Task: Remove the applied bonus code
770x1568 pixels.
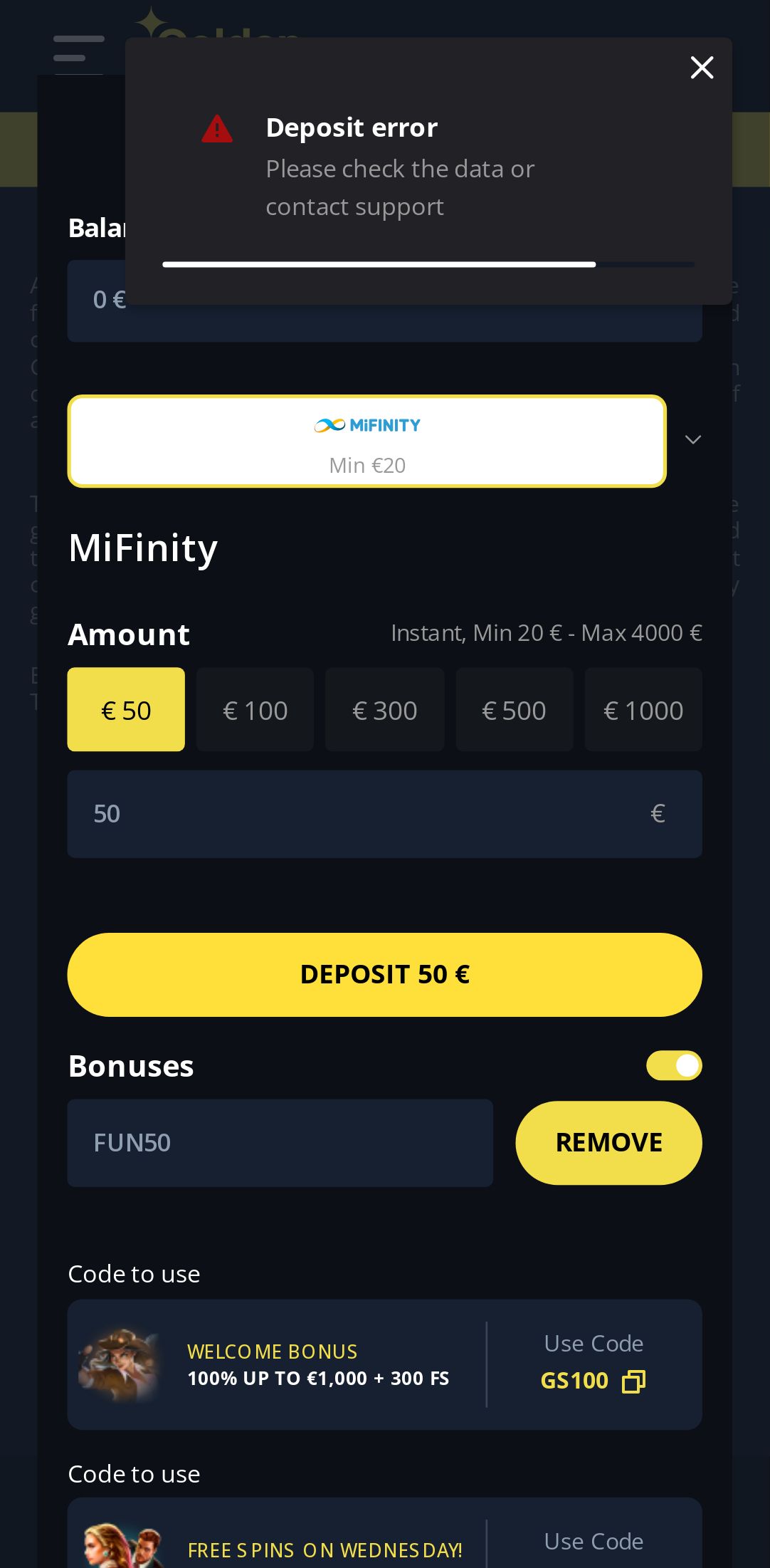Action: (608, 1143)
